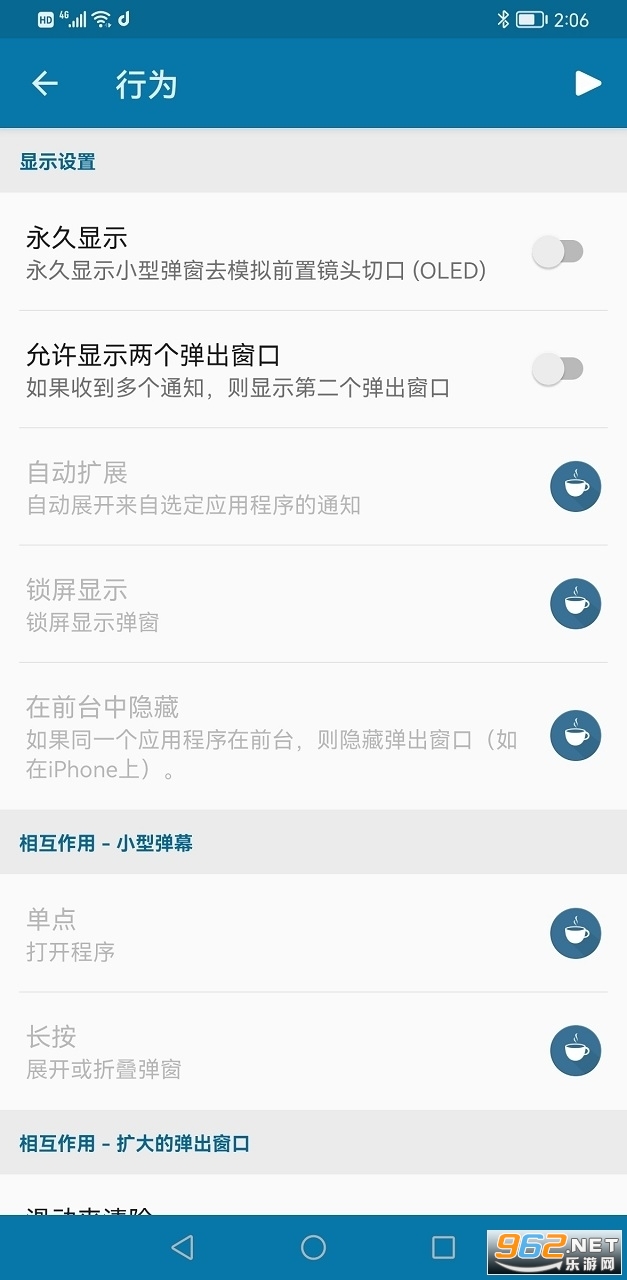This screenshot has width=627, height=1280.
Task: Go back using the app bar arrow
Action: coord(45,84)
